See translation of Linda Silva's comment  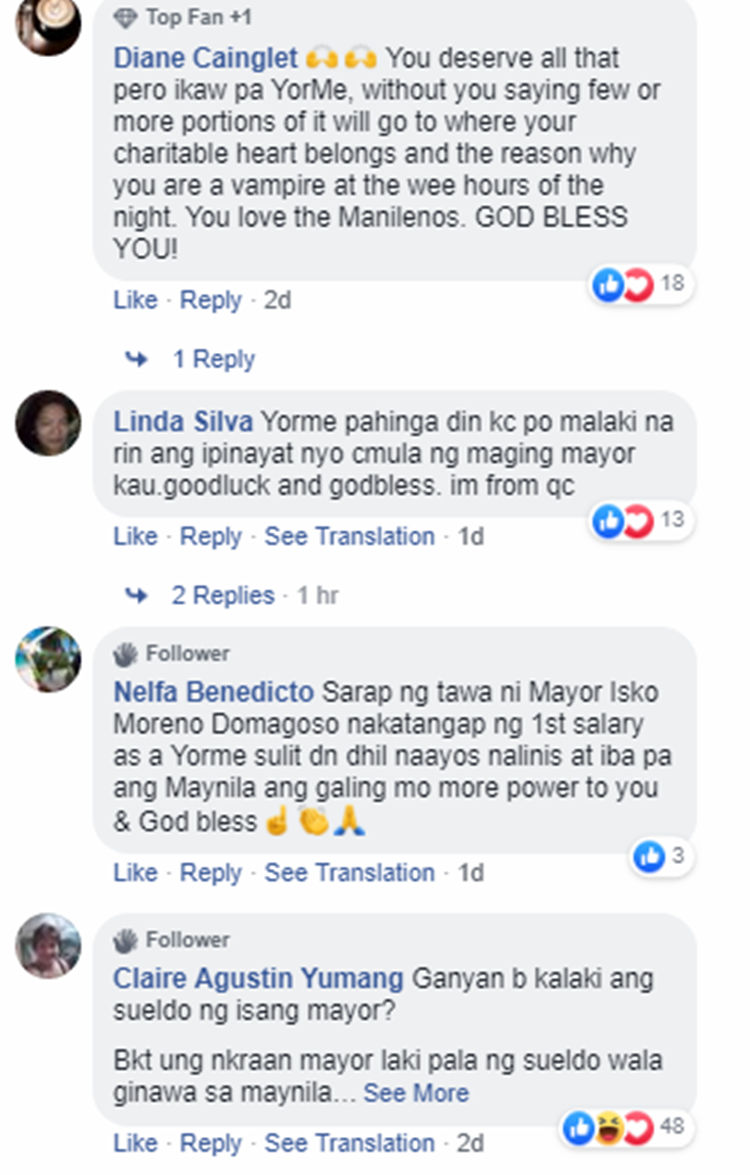pos(349,536)
